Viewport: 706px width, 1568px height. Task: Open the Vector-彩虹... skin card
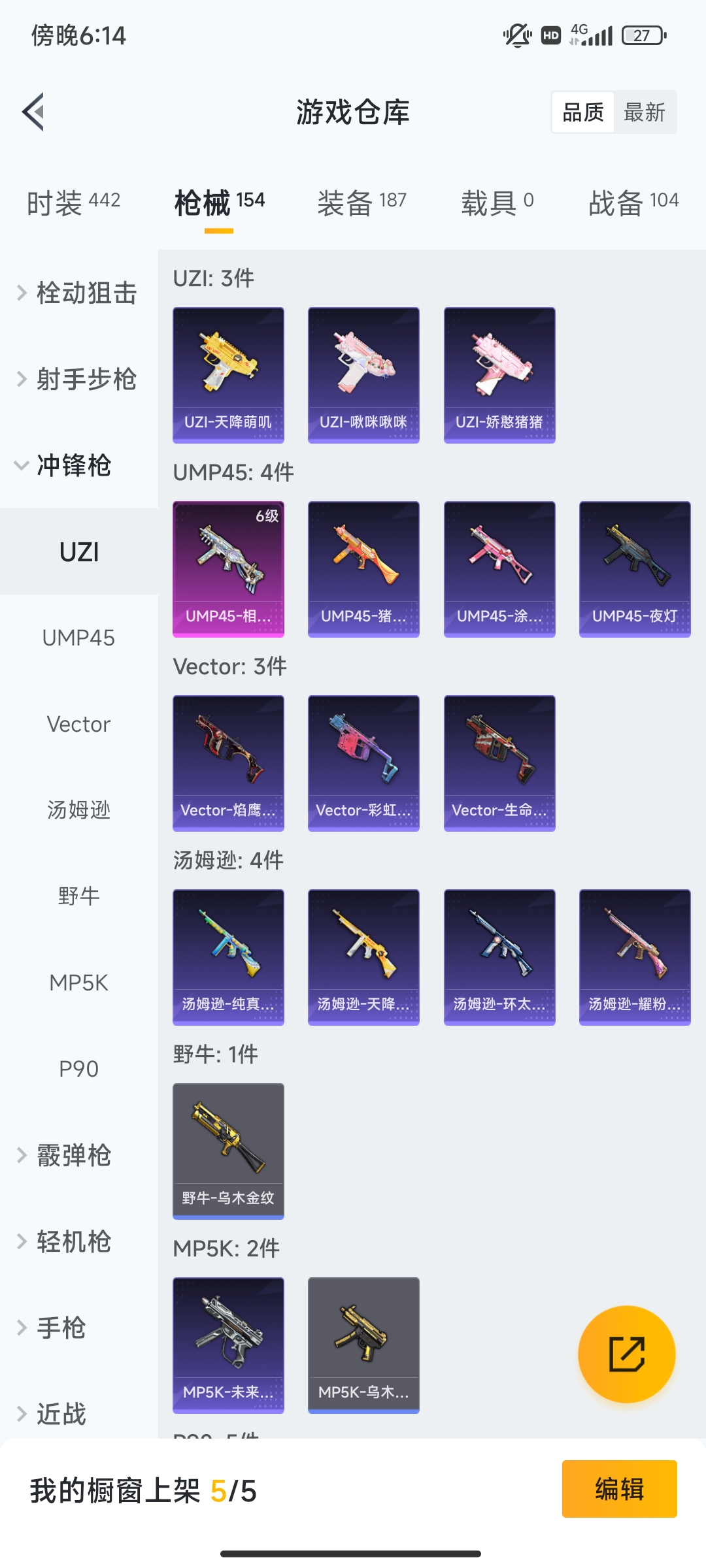(x=363, y=763)
